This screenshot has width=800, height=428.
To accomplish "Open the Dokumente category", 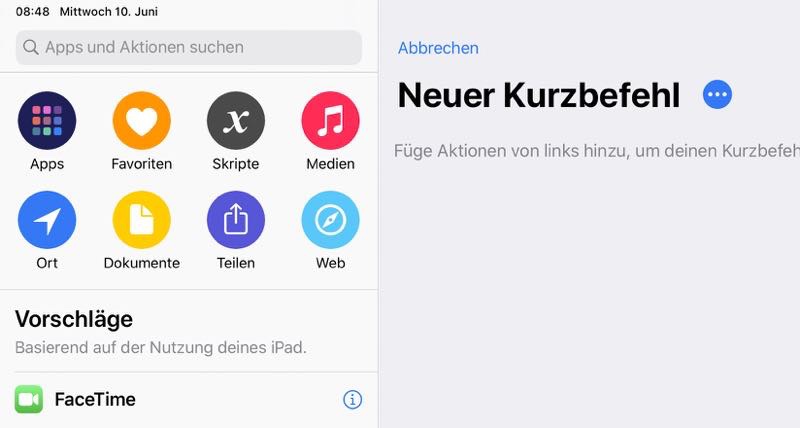I will (141, 220).
